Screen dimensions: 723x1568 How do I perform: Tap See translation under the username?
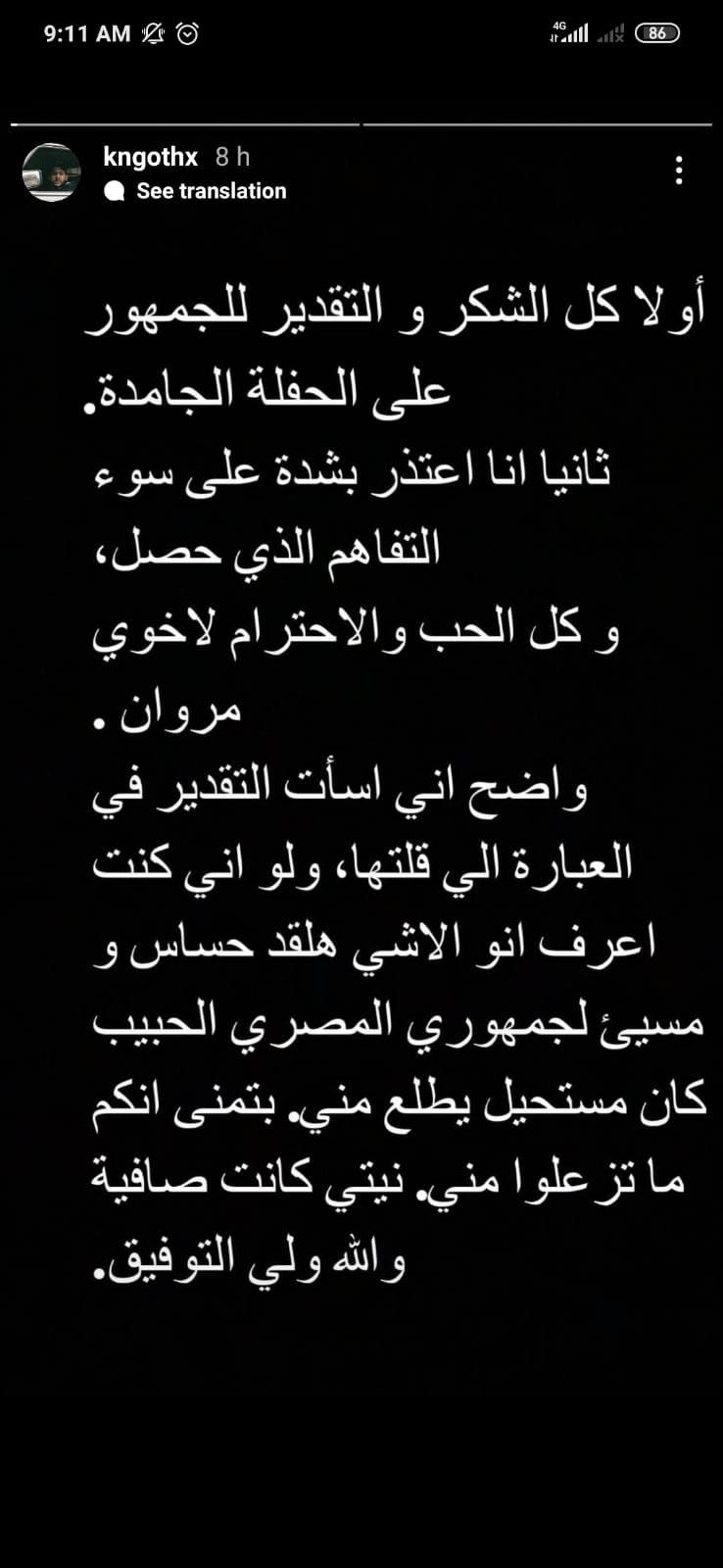tap(211, 191)
